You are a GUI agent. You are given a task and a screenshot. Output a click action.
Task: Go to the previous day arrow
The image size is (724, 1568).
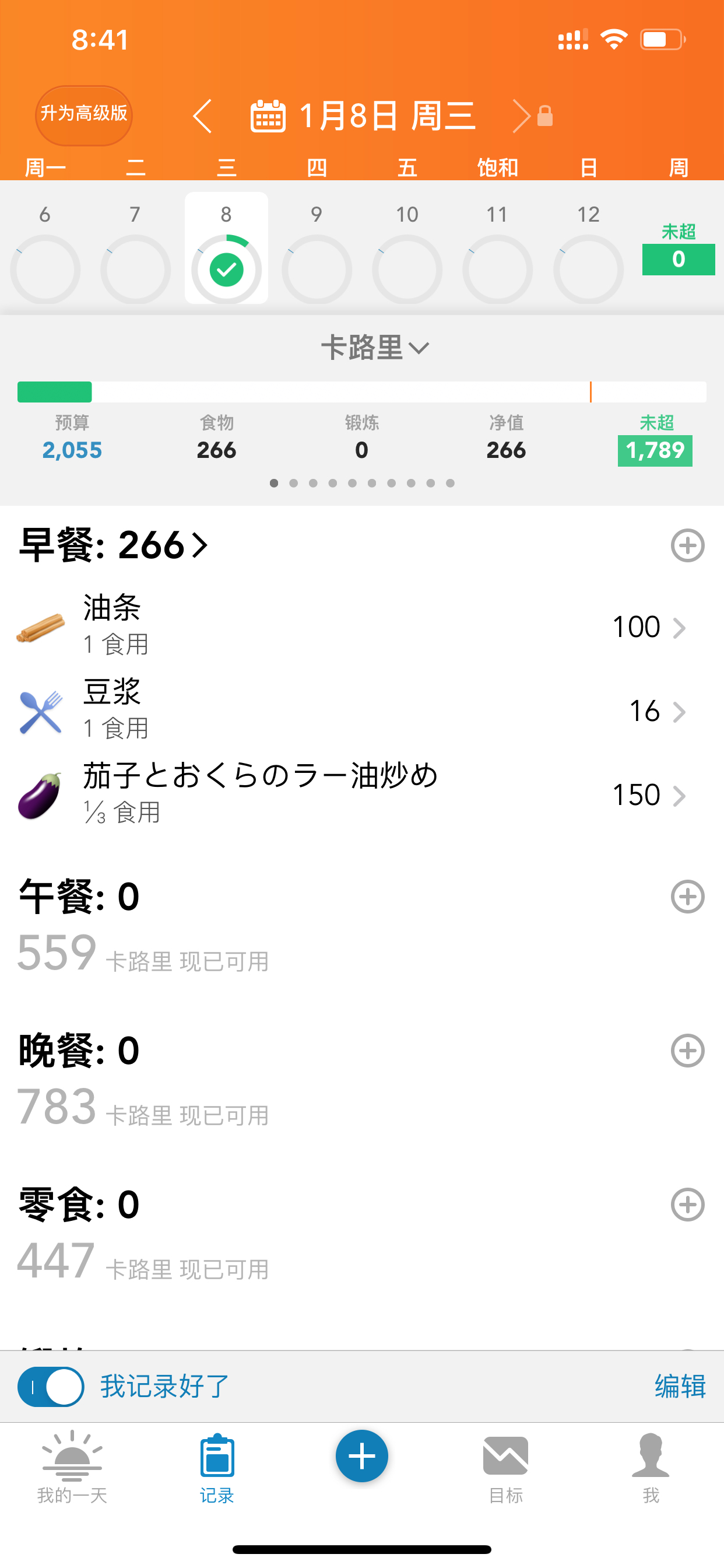point(203,116)
